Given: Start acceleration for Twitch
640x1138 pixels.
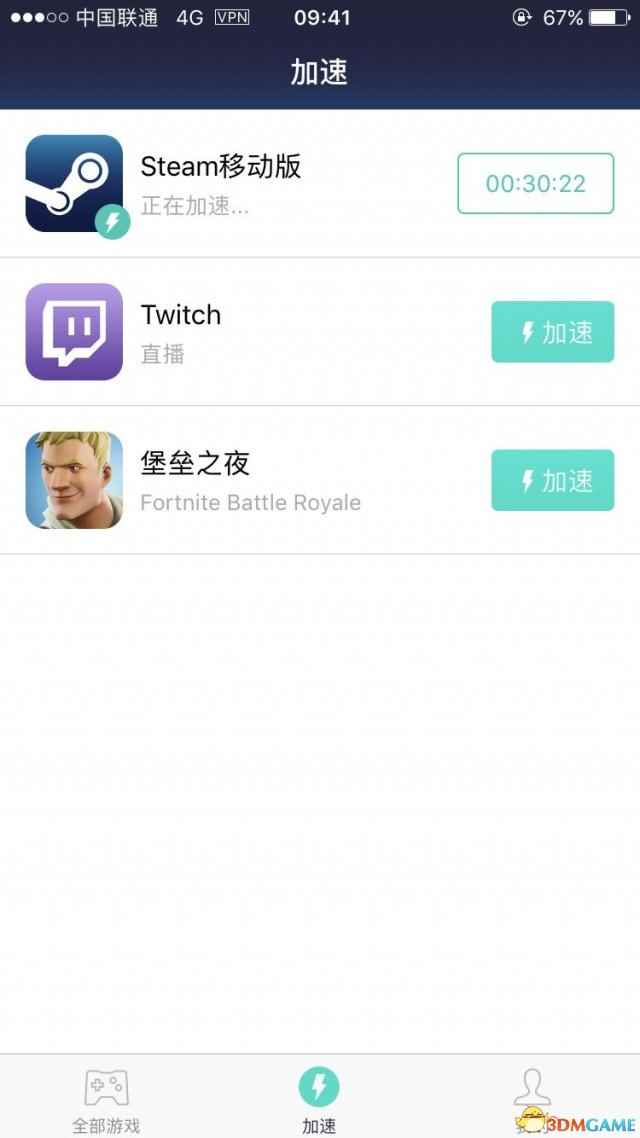Looking at the screenshot, I should point(552,332).
